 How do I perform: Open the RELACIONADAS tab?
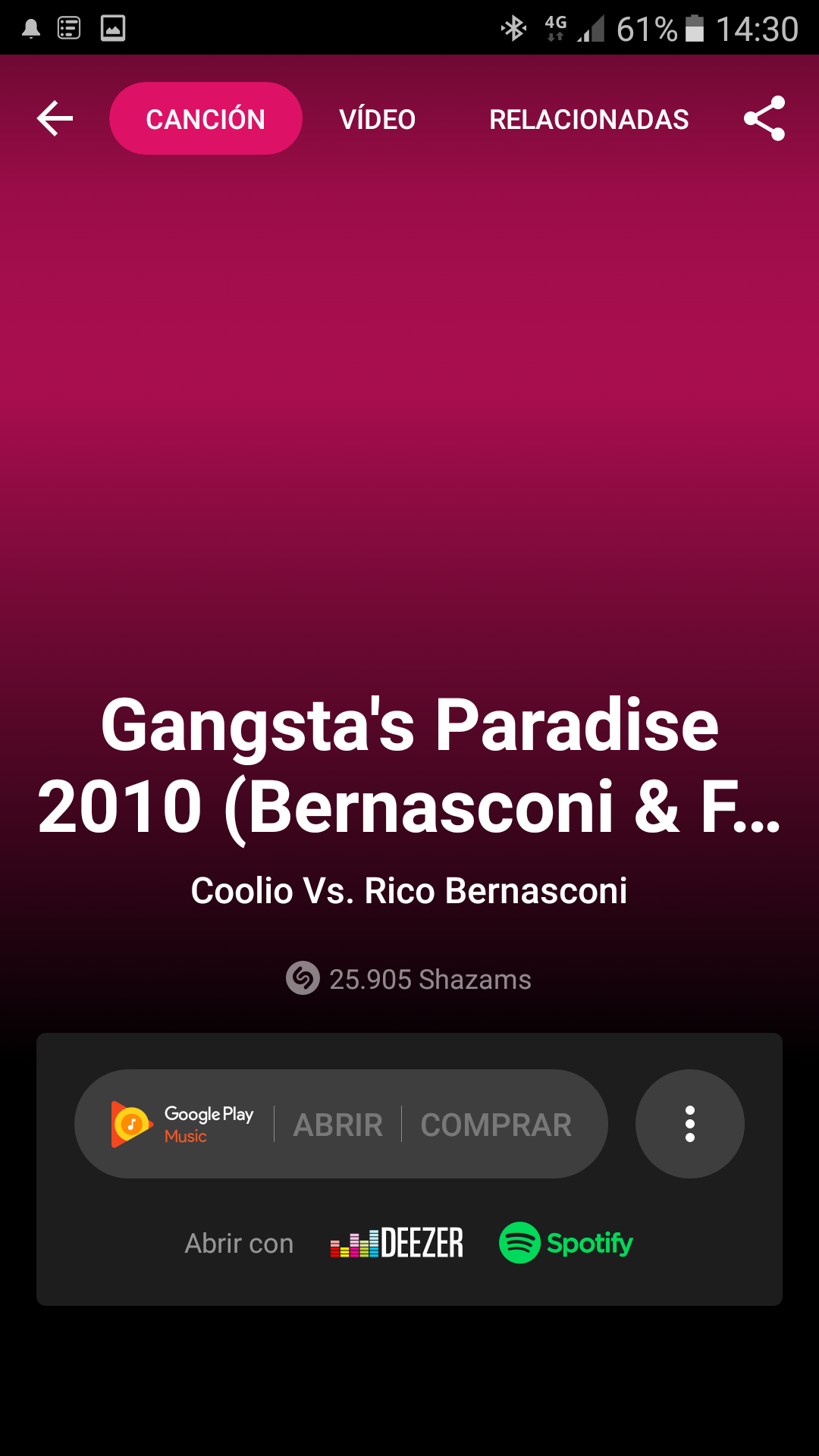(588, 119)
